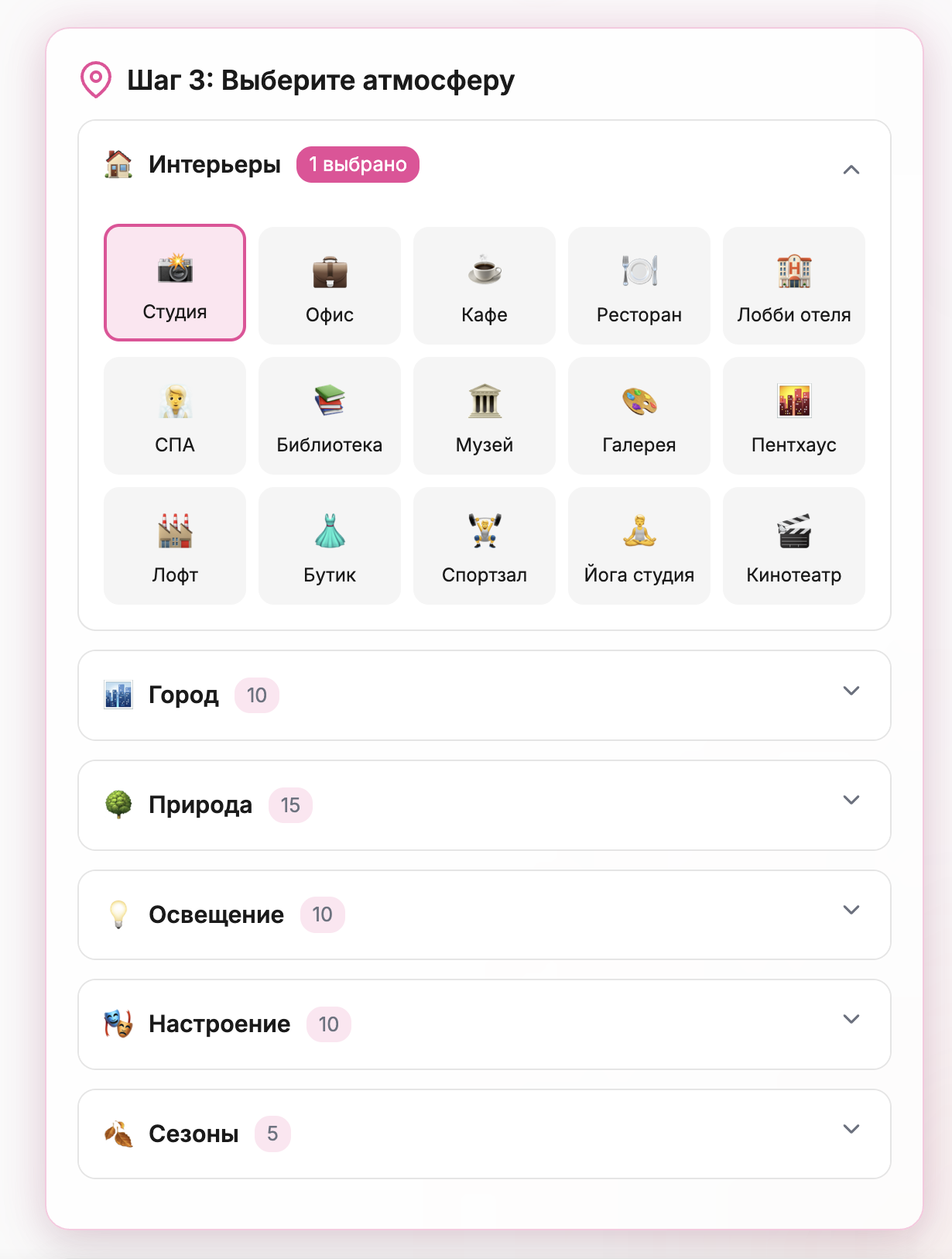Collapse the Интерьеры section
Image resolution: width=952 pixels, height=1259 pixels.
(851, 169)
